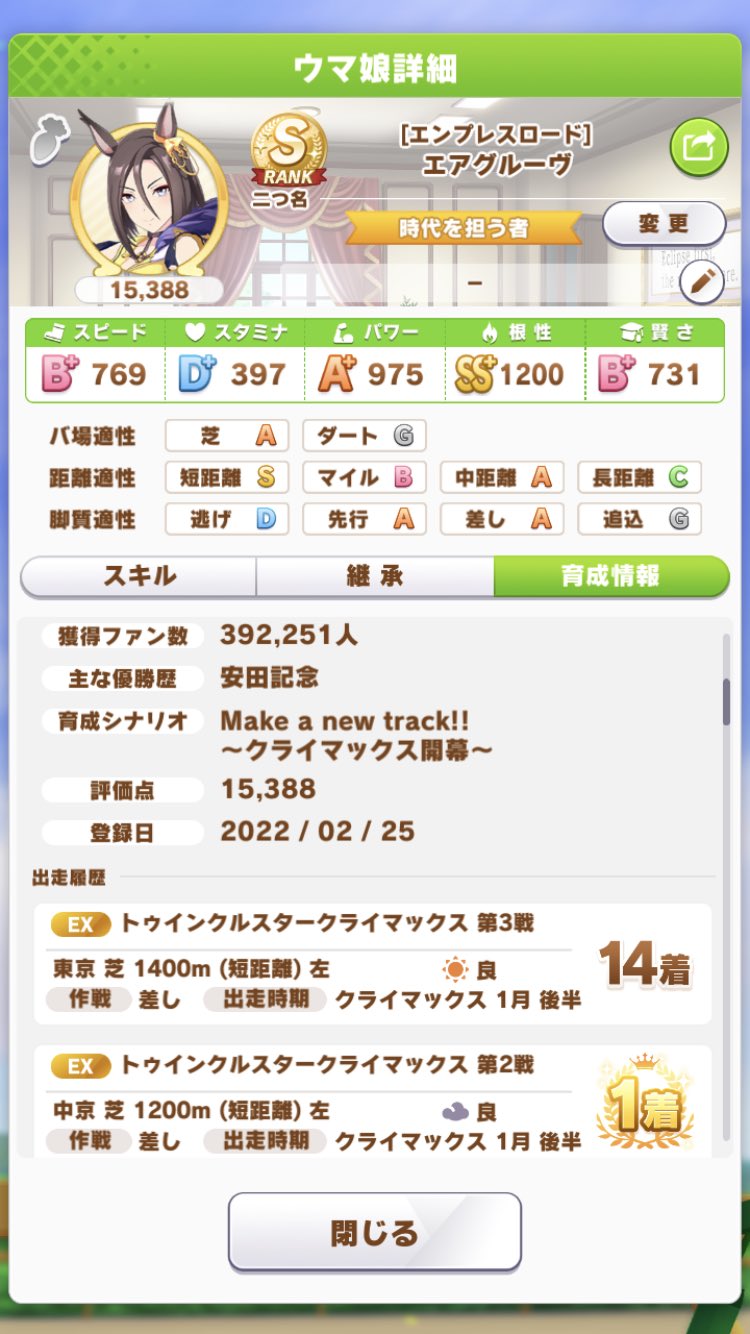
Task: Switch to the スキル tab
Action: [x=139, y=576]
